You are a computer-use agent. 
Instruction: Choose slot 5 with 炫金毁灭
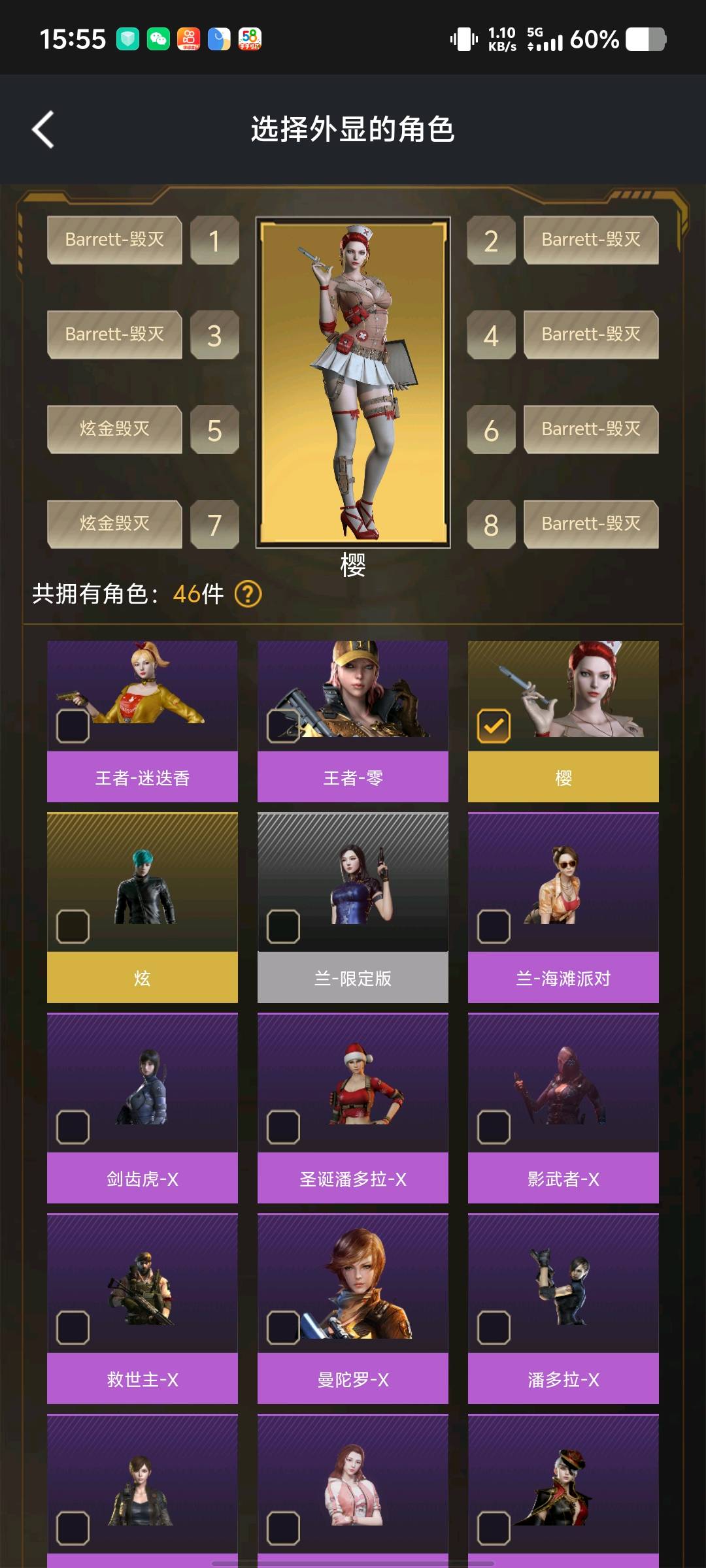tap(214, 430)
